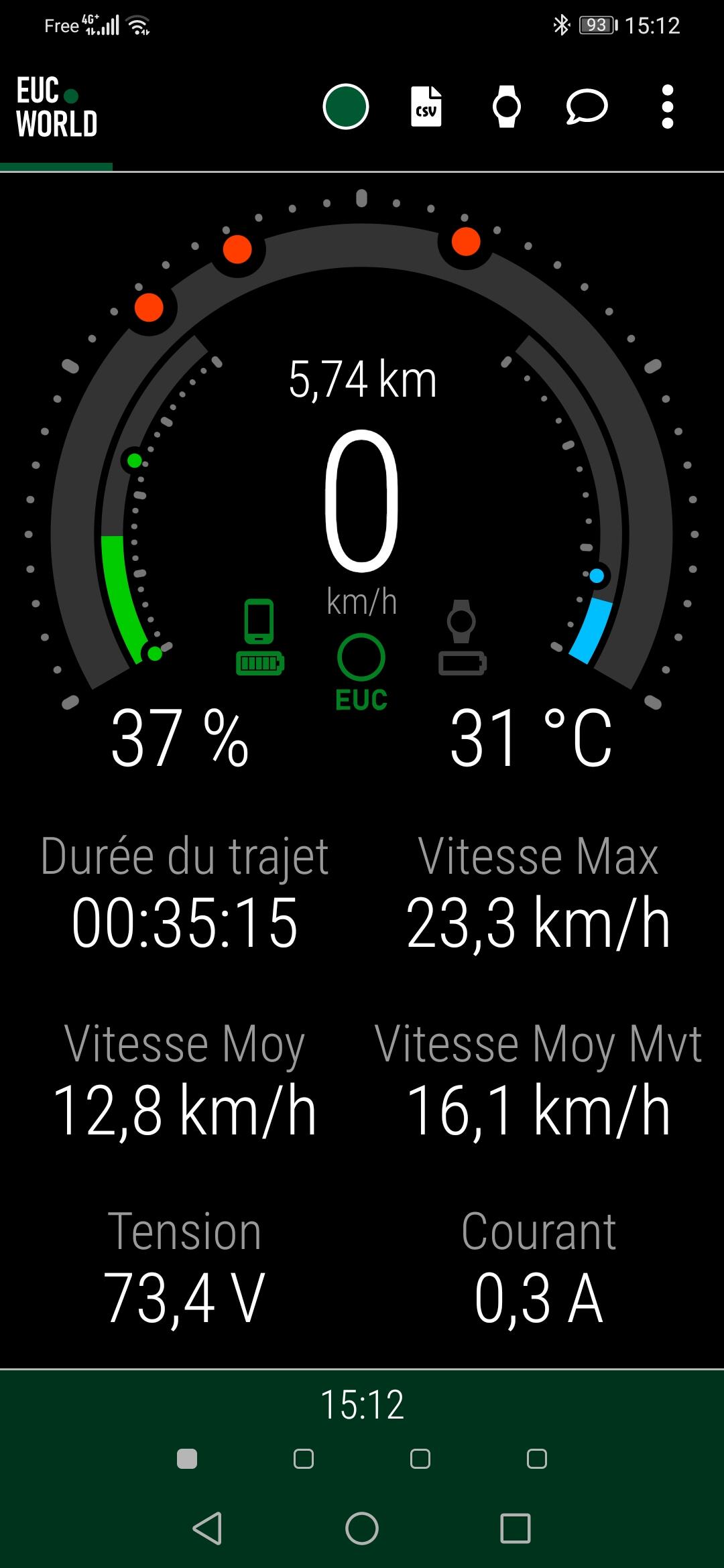Viewport: 724px width, 1568px height.
Task: Go back using the system back button
Action: pyautogui.click(x=207, y=1528)
